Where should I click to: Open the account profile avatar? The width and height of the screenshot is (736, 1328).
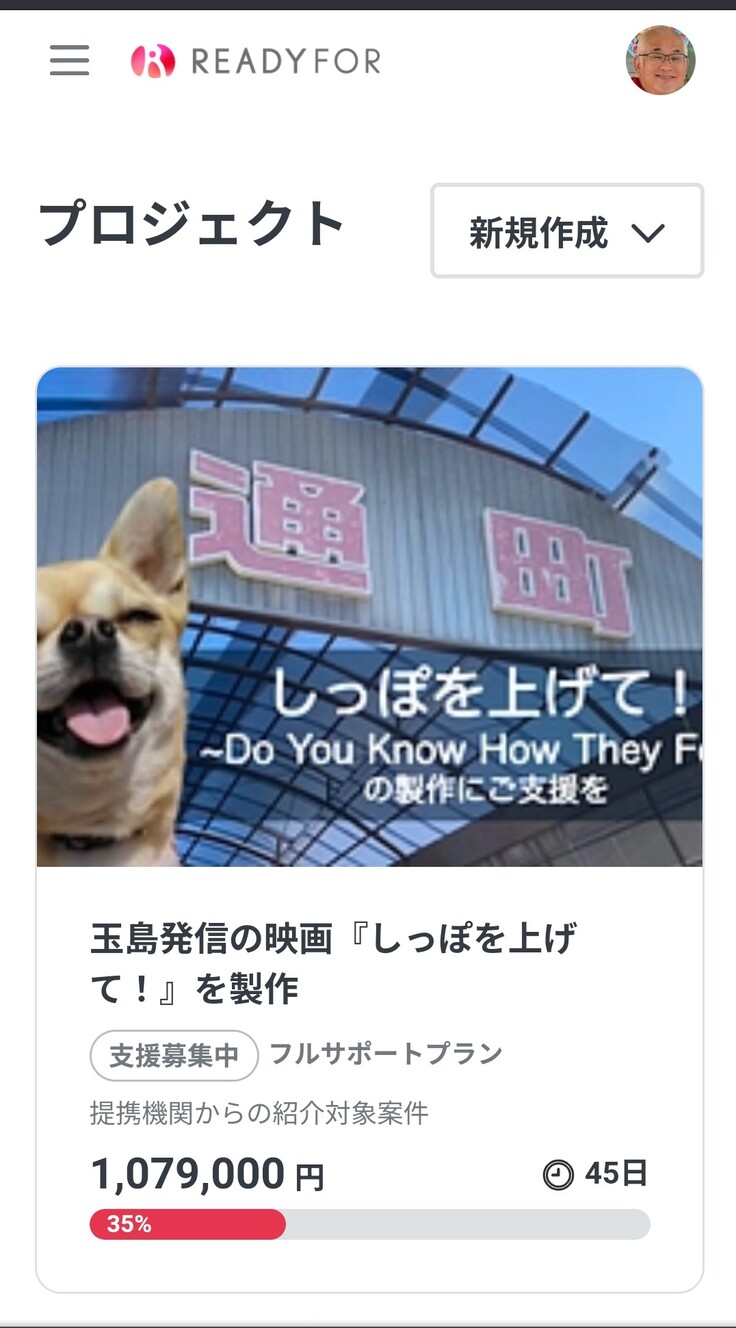pos(660,60)
